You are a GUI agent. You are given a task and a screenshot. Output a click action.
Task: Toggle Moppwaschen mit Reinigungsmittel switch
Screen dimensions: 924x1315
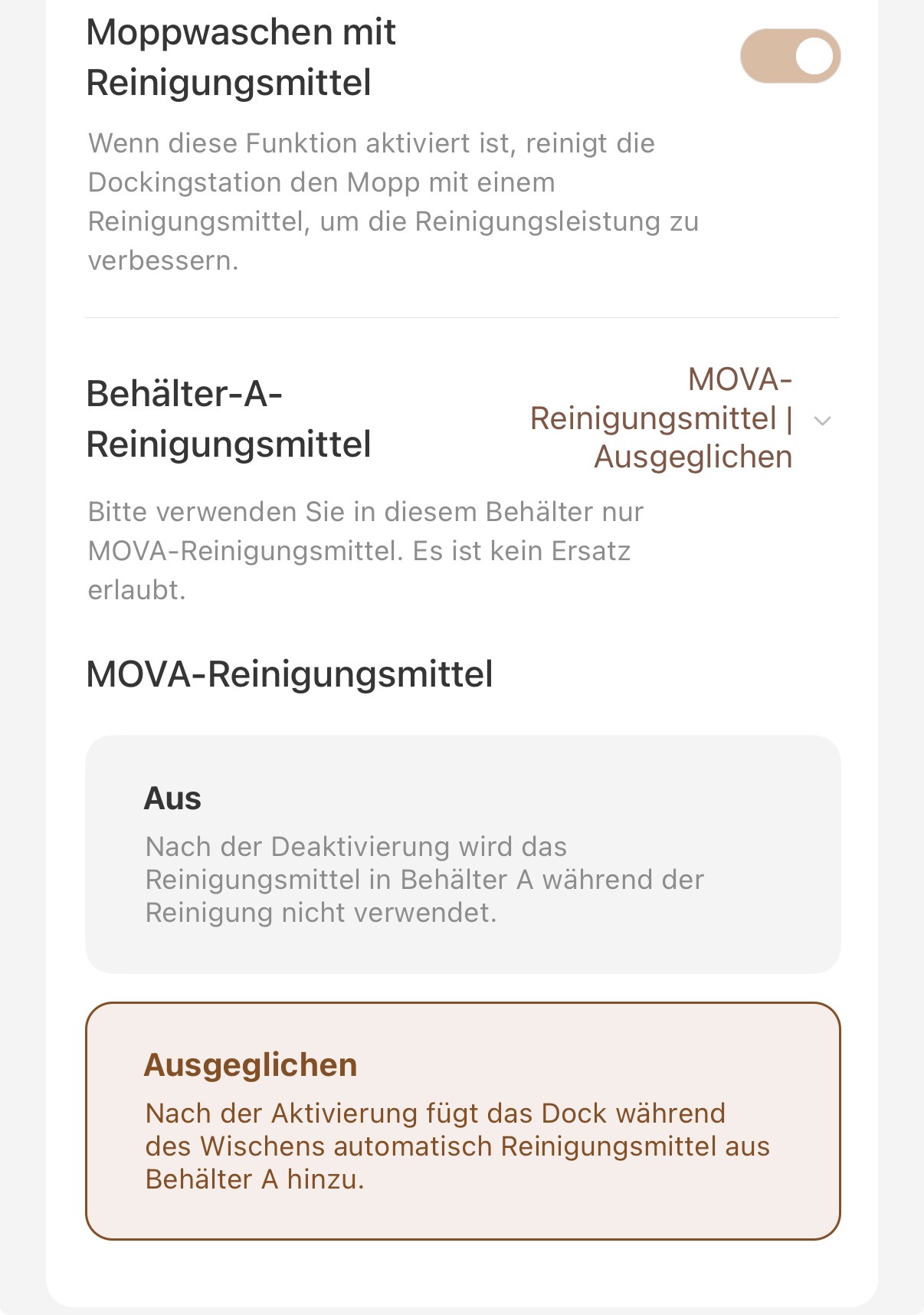[790, 56]
